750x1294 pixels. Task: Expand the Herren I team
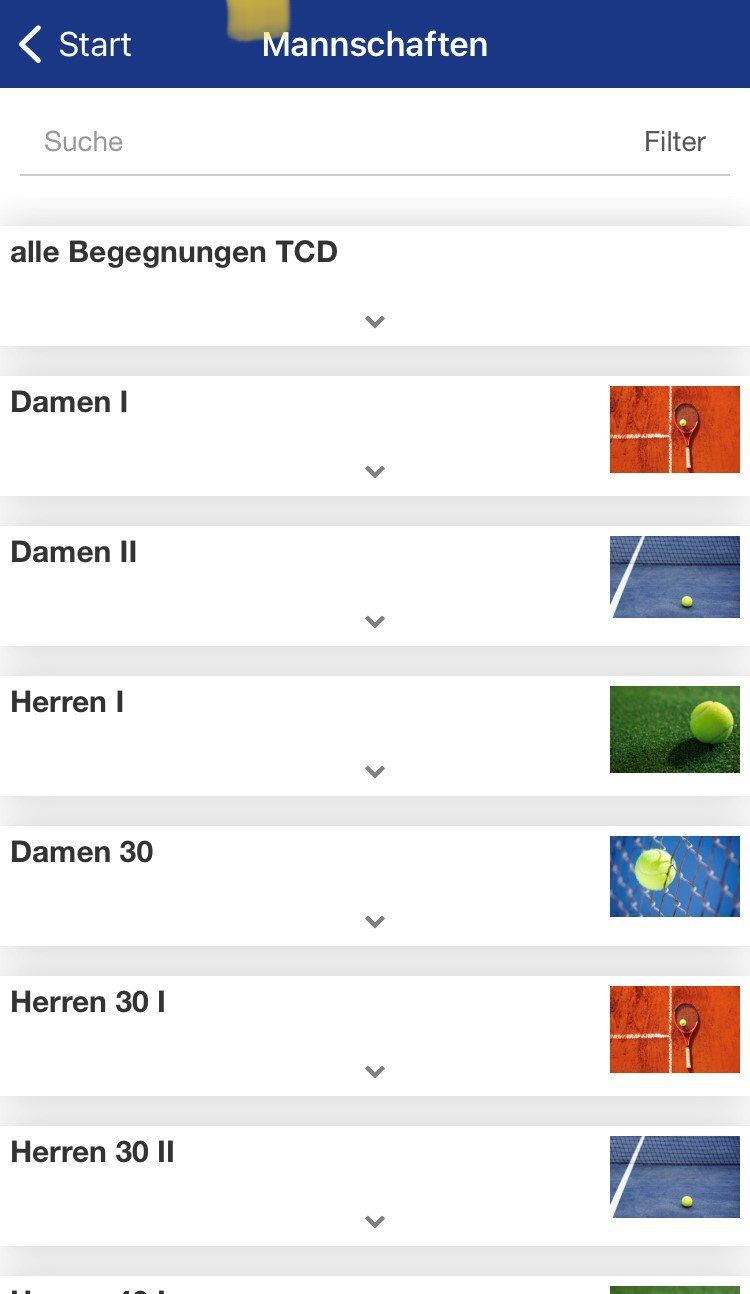(x=375, y=771)
